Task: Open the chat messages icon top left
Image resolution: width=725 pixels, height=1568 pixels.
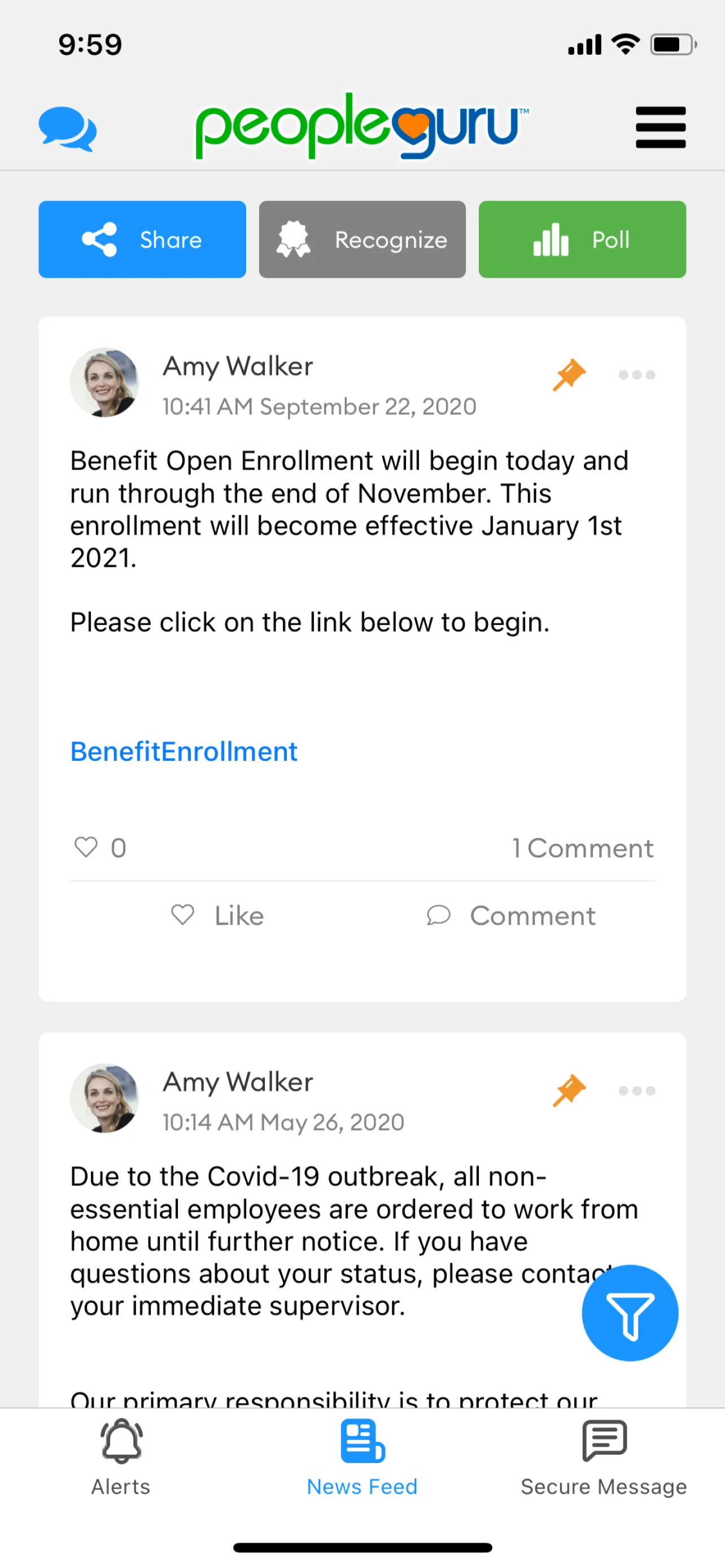Action: (68, 128)
